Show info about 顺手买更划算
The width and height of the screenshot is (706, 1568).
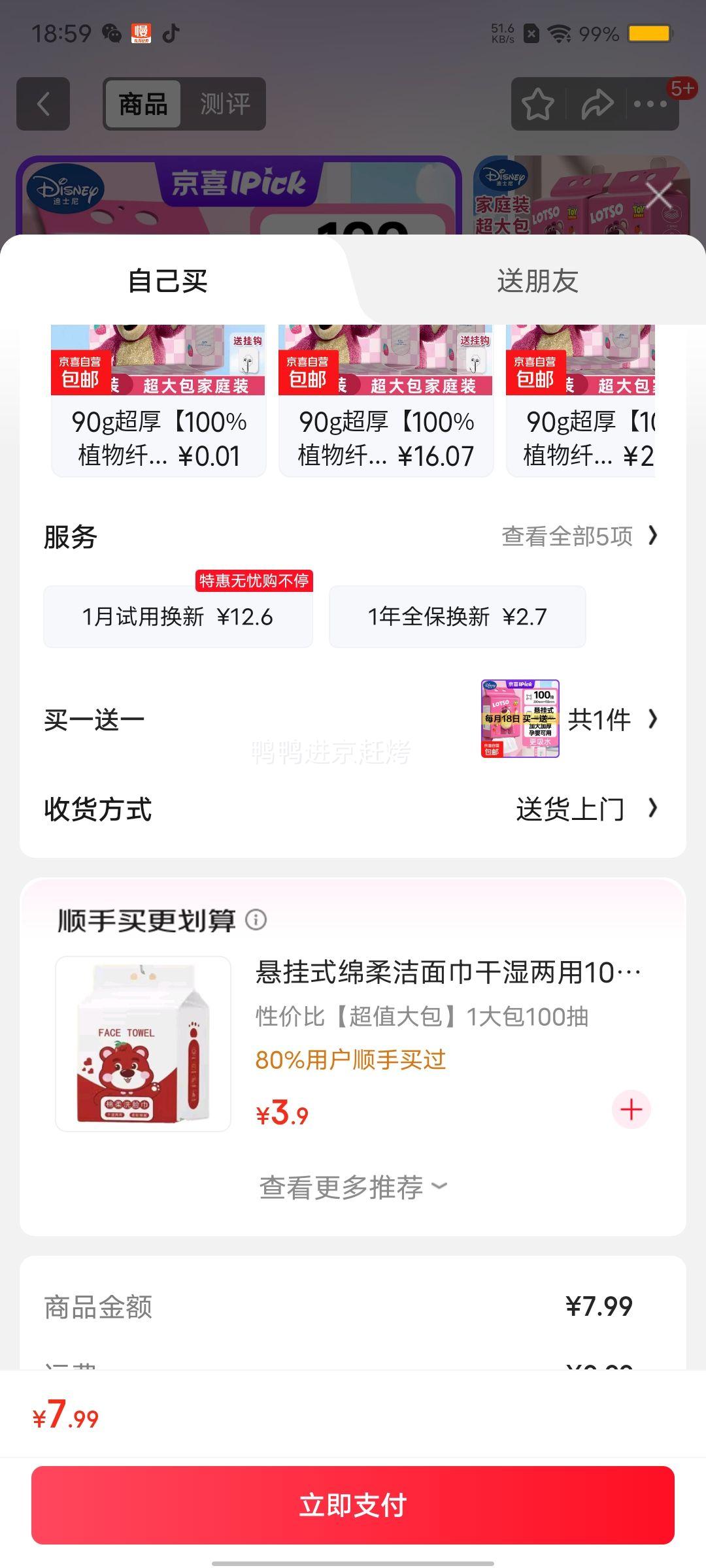tap(256, 920)
